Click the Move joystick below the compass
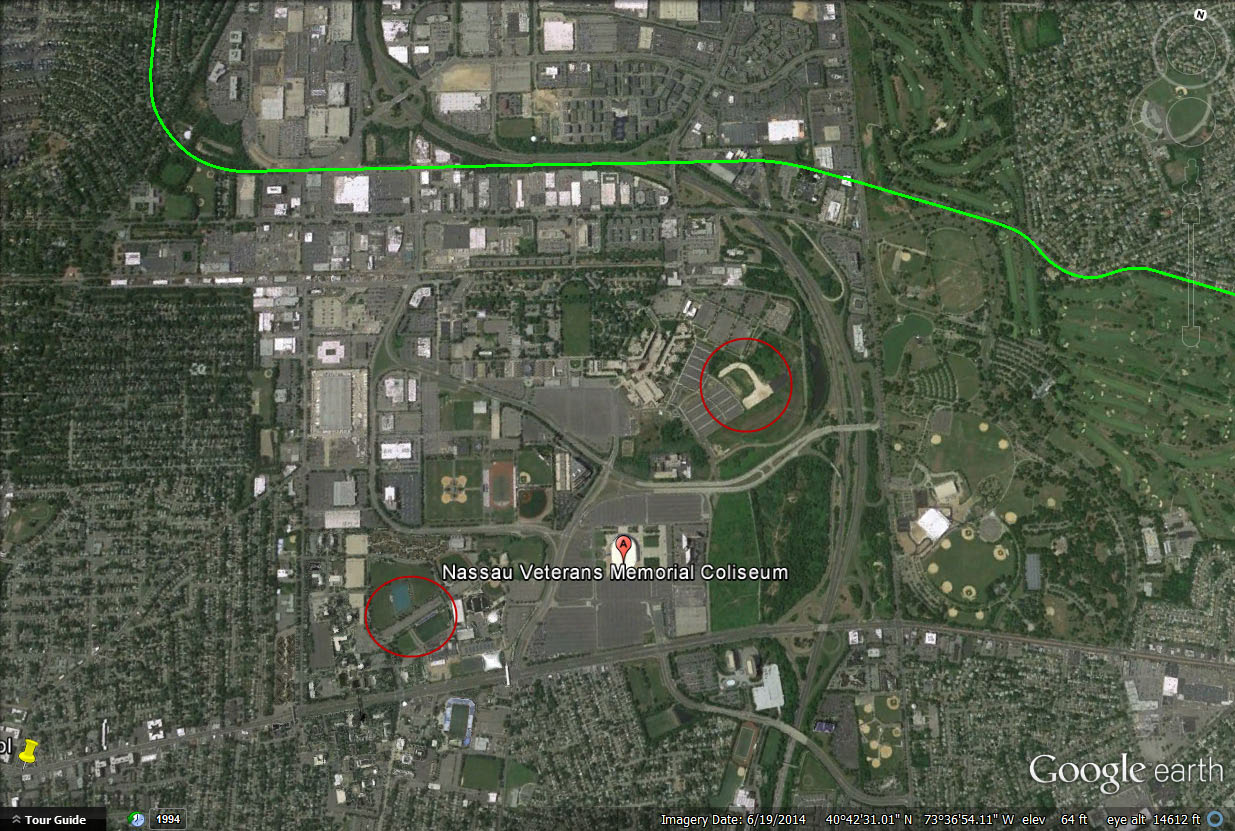Viewport: 1235px width, 831px height. point(1189,120)
